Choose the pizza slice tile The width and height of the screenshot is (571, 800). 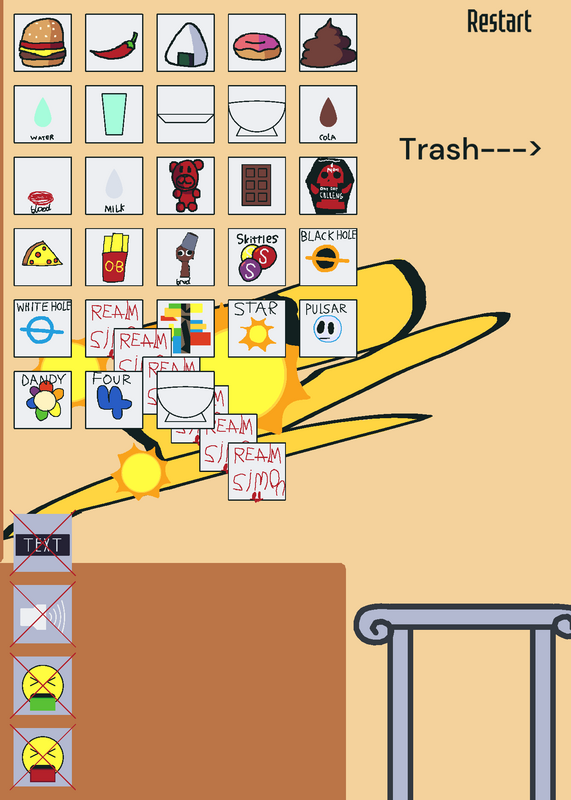click(43, 257)
